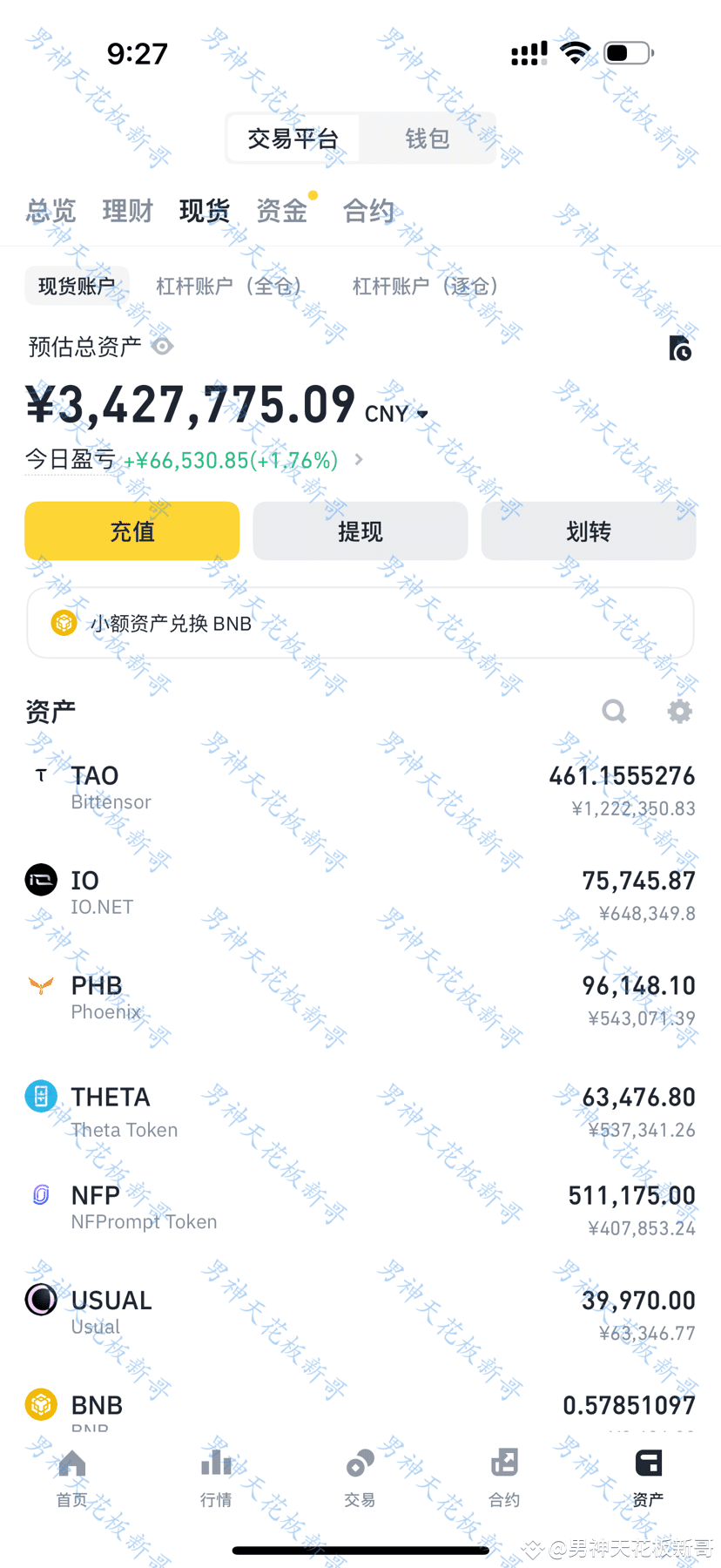The width and height of the screenshot is (721, 1568).
Task: Open asset list settings gear
Action: [x=679, y=711]
